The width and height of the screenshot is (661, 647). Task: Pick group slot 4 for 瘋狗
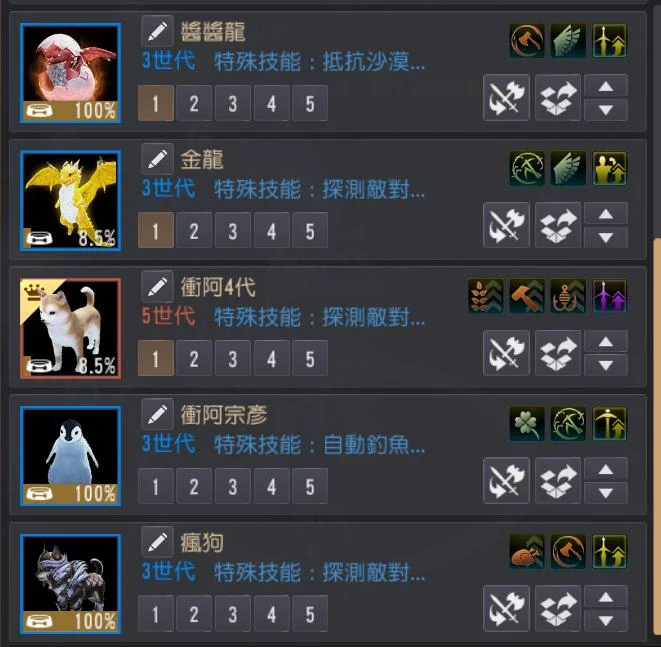point(271,614)
